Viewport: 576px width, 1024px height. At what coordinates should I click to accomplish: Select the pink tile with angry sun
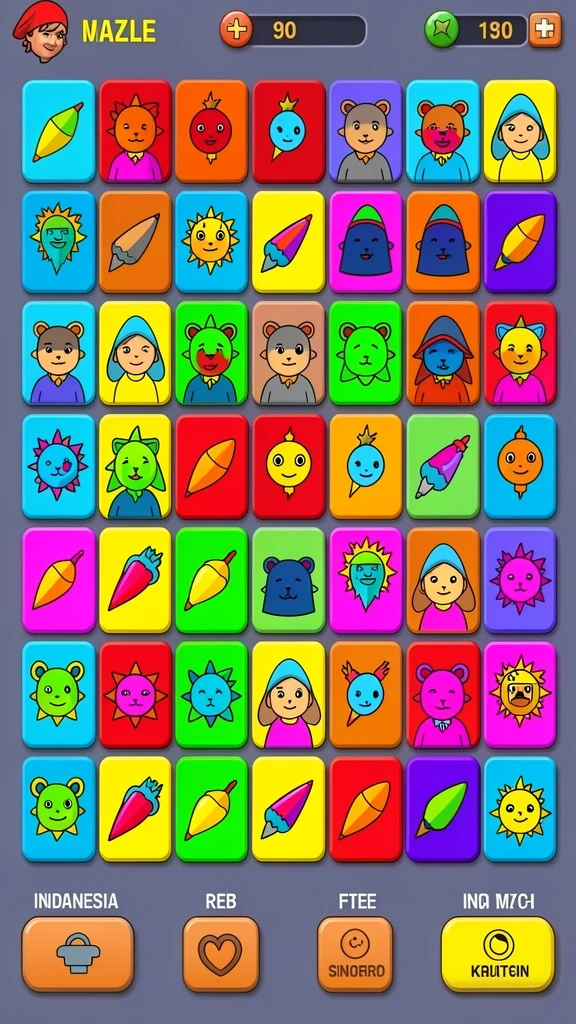520,695
